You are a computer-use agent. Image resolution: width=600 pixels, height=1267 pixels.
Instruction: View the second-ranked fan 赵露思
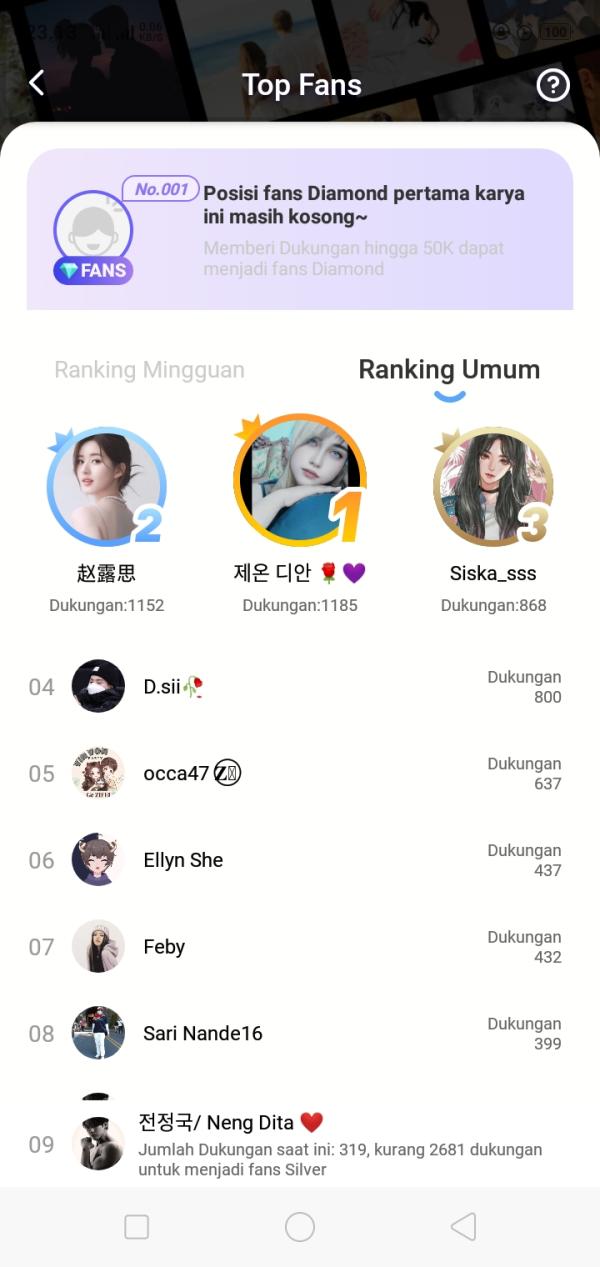click(x=106, y=487)
